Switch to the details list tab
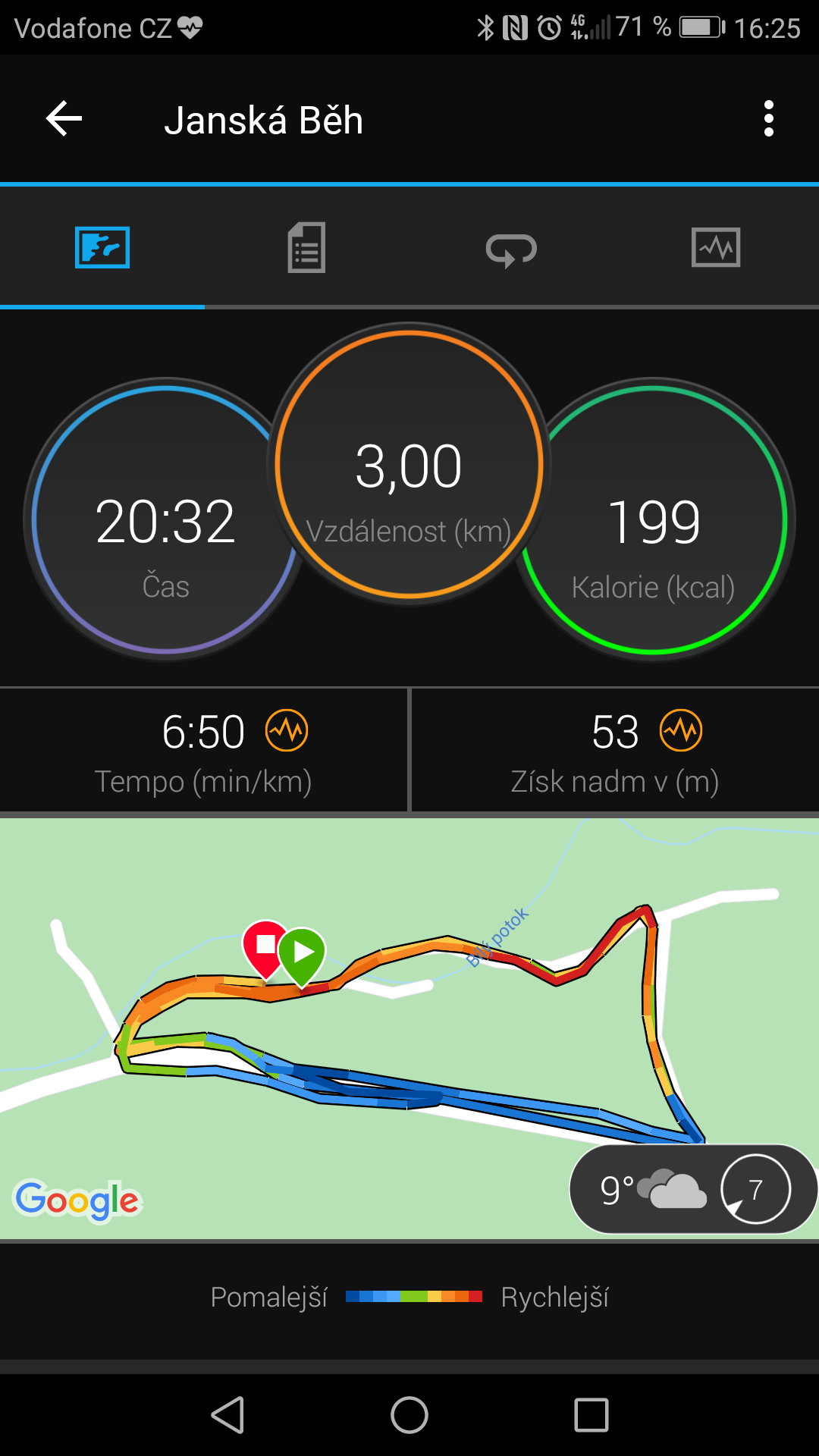The width and height of the screenshot is (819, 1456). (307, 248)
